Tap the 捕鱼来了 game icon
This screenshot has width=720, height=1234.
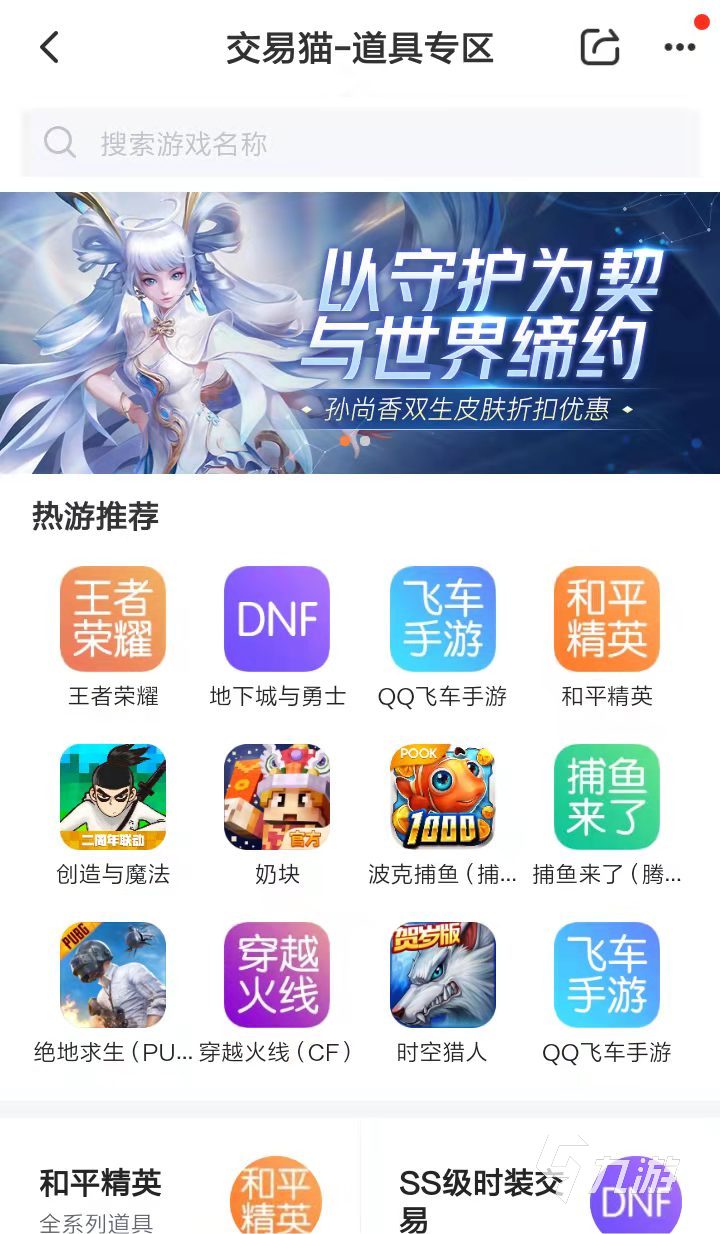click(607, 797)
